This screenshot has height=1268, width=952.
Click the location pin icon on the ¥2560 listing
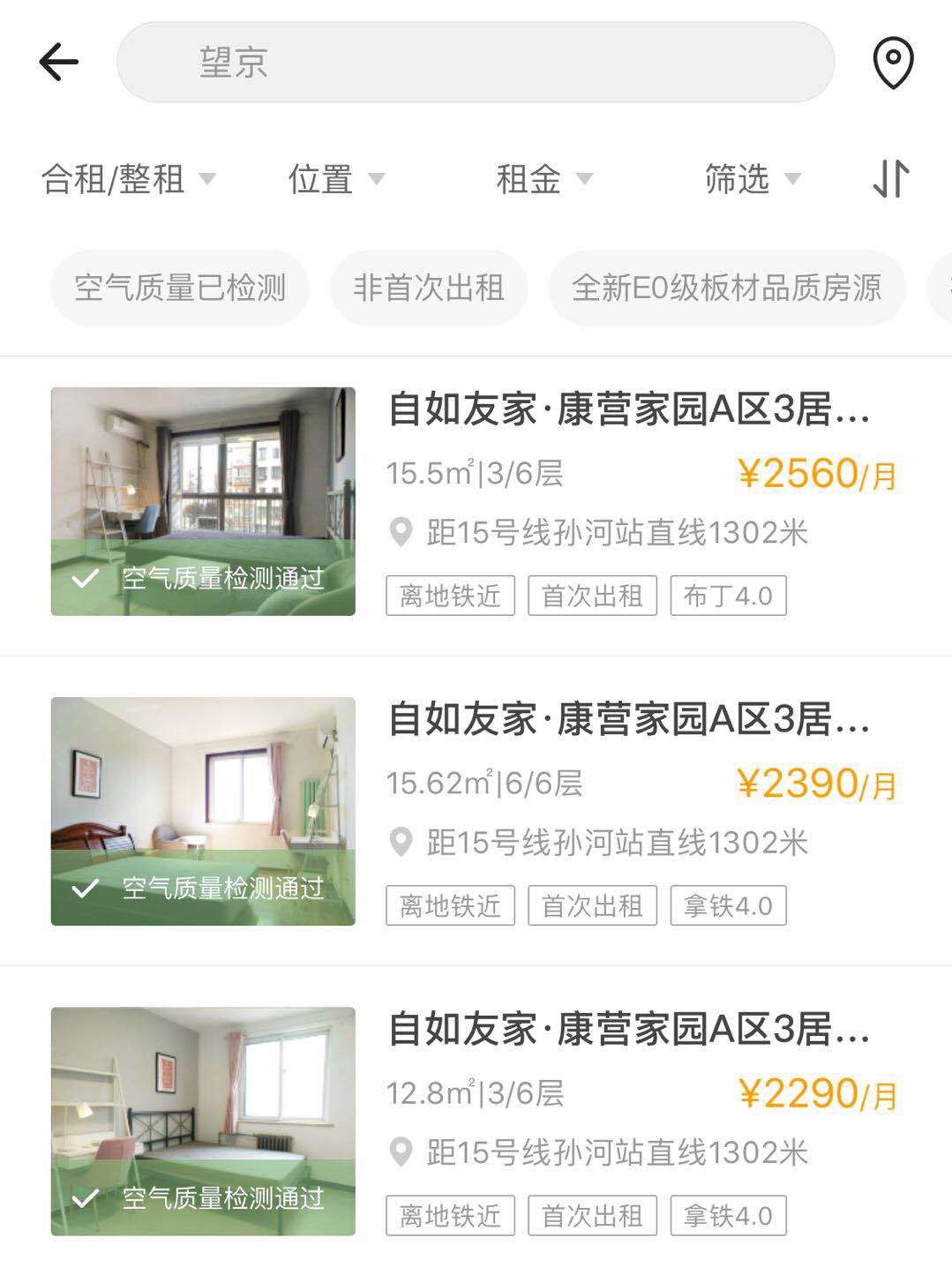(402, 532)
